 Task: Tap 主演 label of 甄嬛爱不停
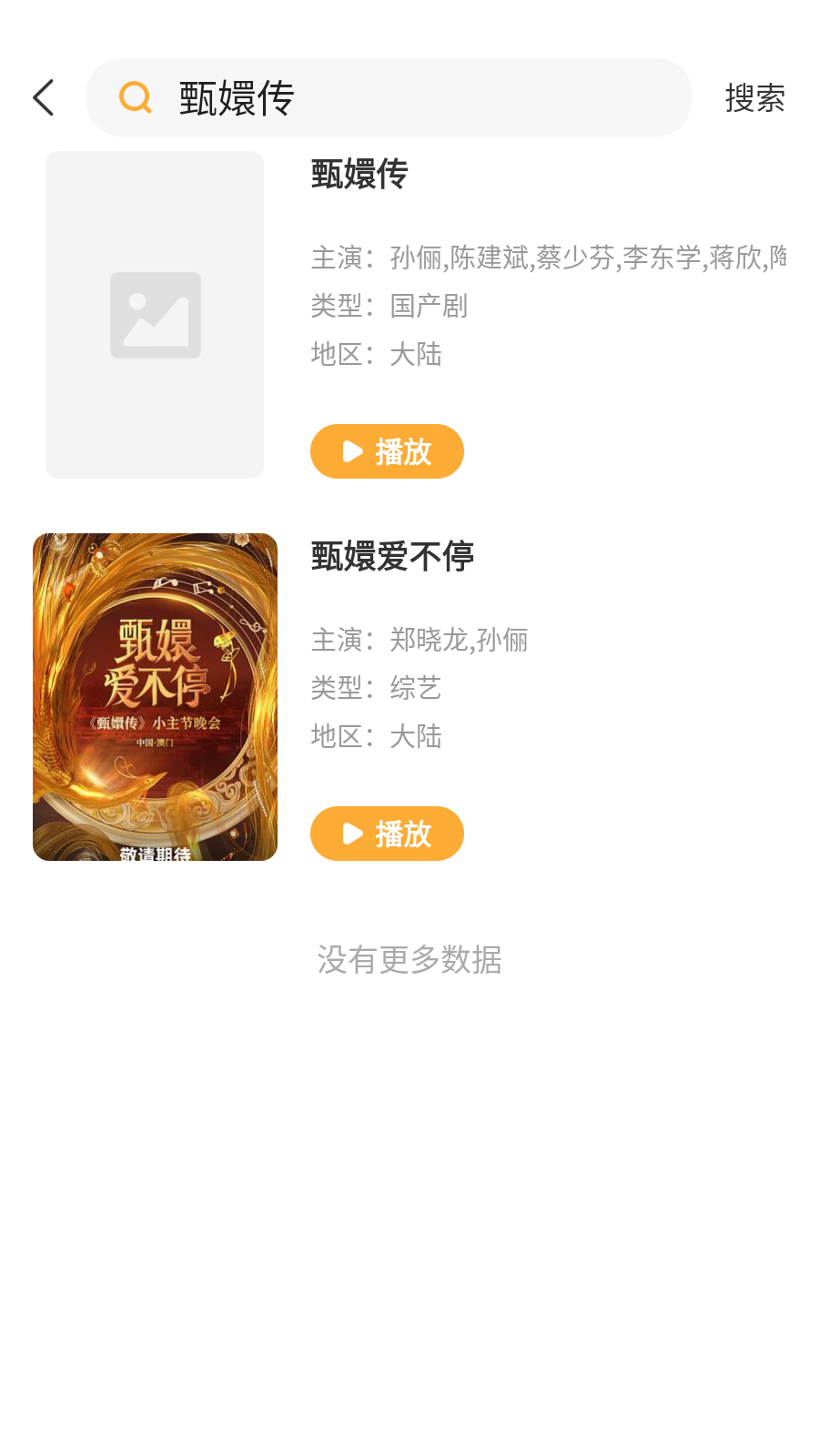click(x=337, y=640)
